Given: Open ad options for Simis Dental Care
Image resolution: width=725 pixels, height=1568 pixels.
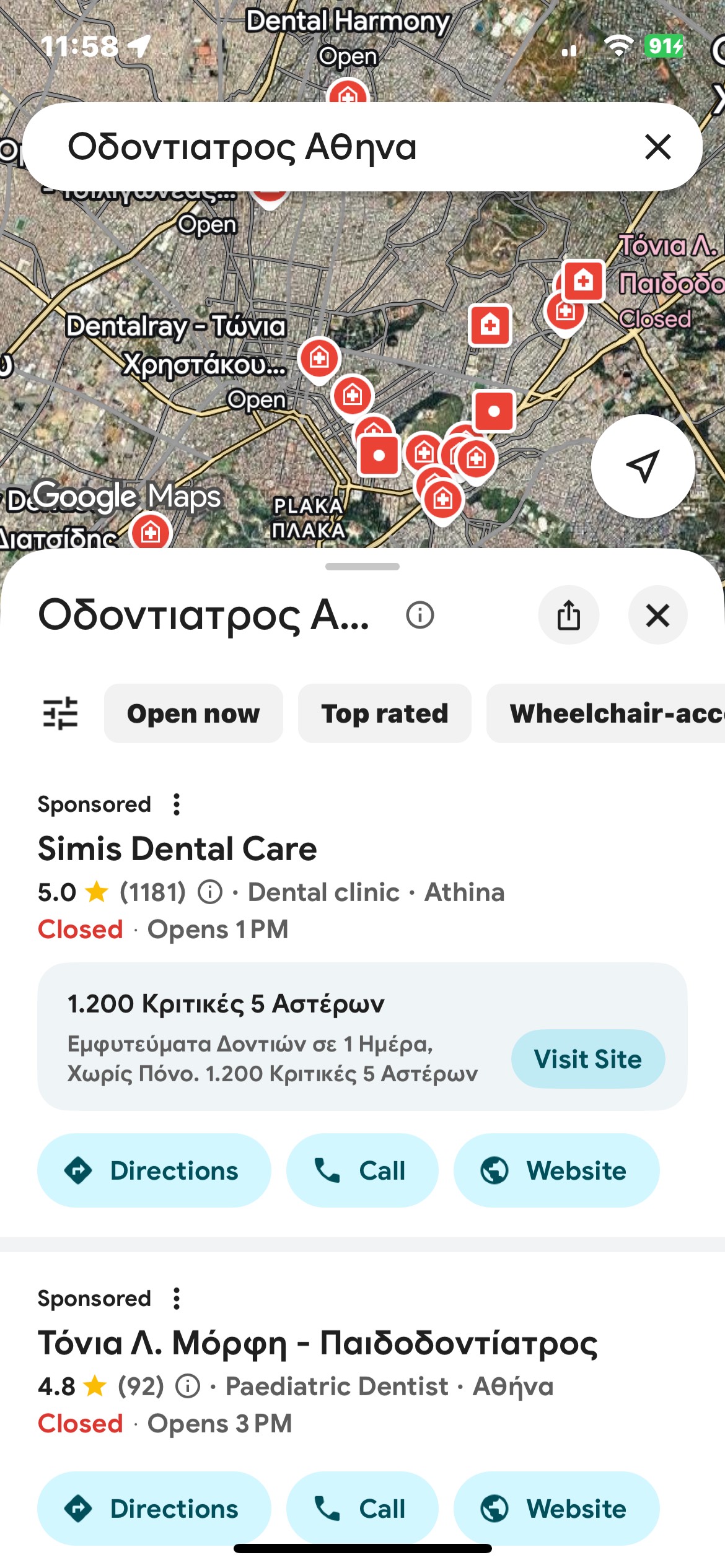Looking at the screenshot, I should 177,804.
